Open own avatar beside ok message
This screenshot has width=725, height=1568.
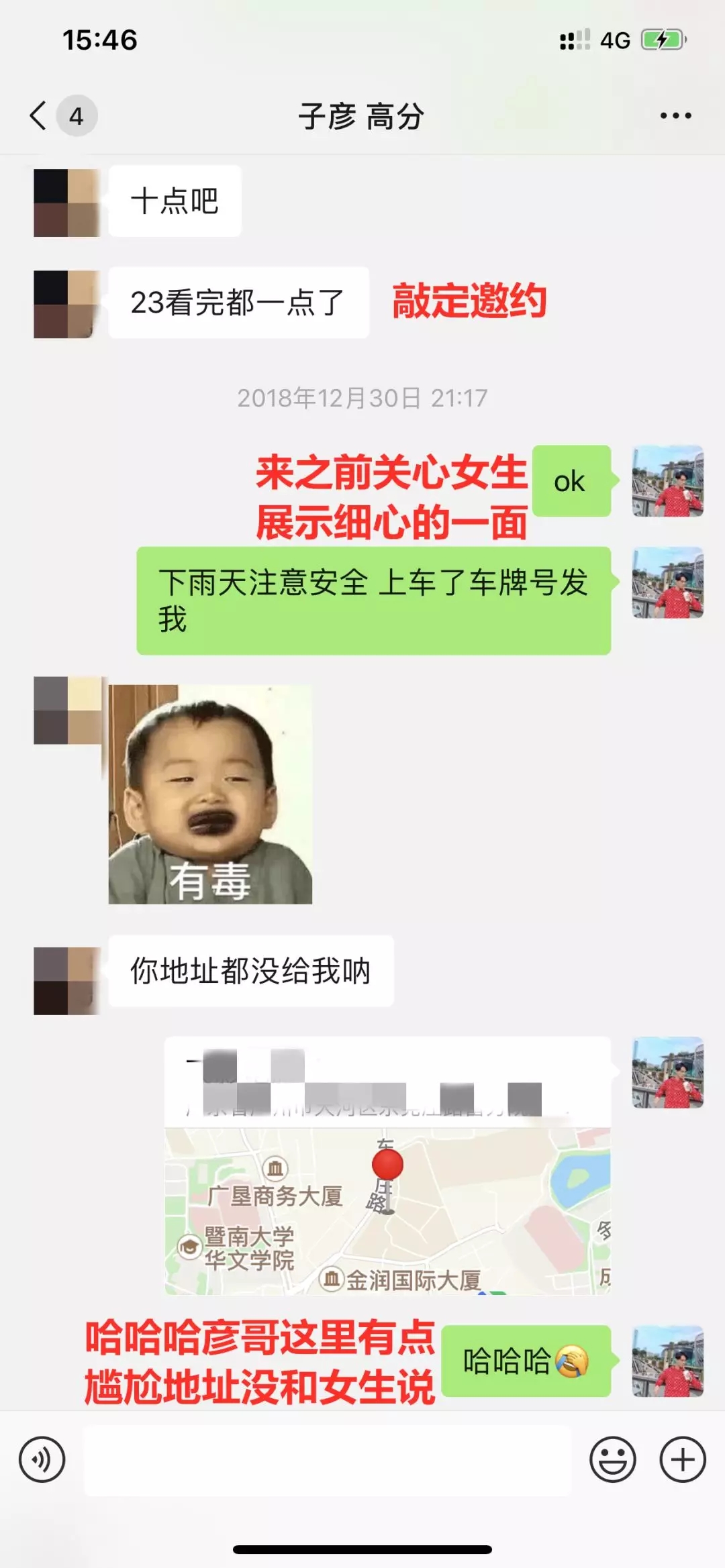(667, 481)
